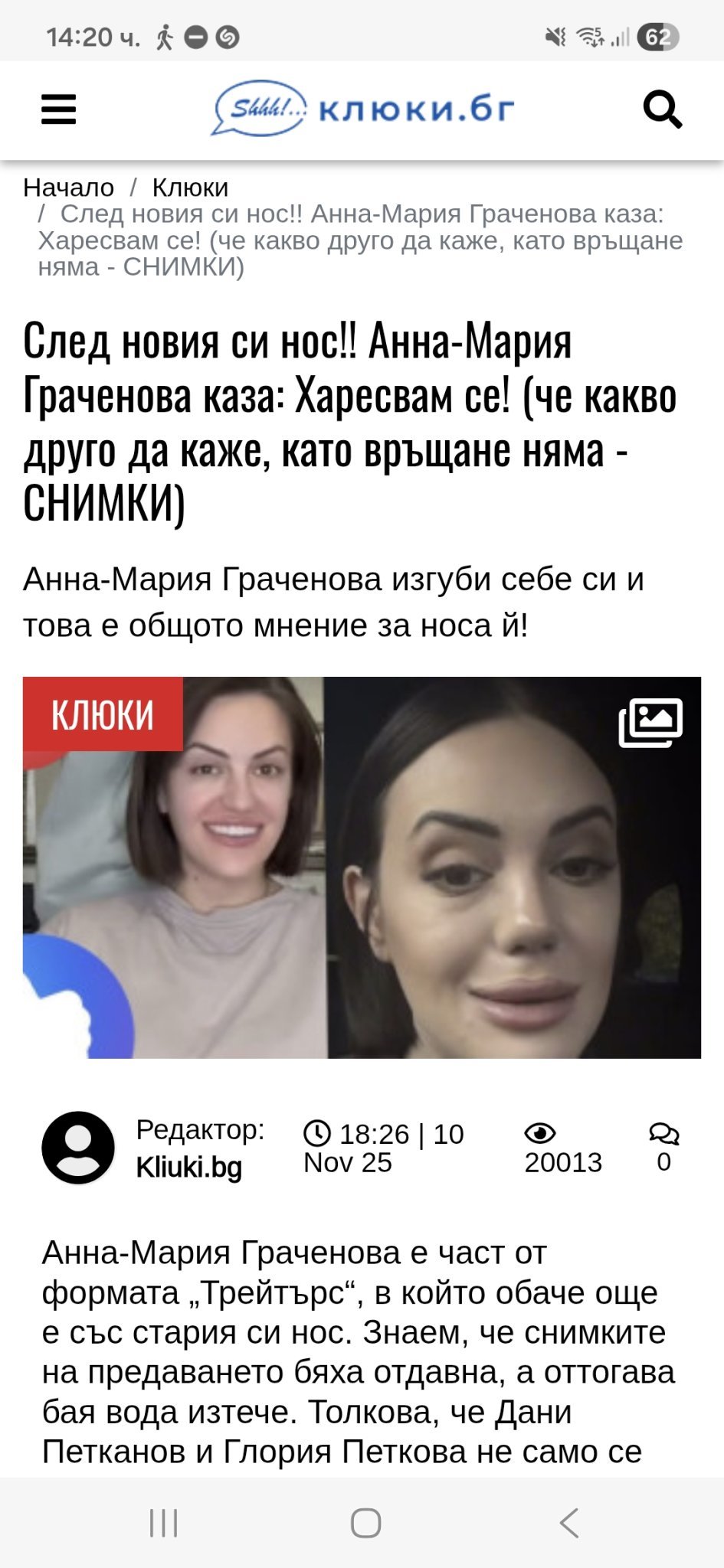Open the Клюки breadcrumb category

[x=190, y=188]
